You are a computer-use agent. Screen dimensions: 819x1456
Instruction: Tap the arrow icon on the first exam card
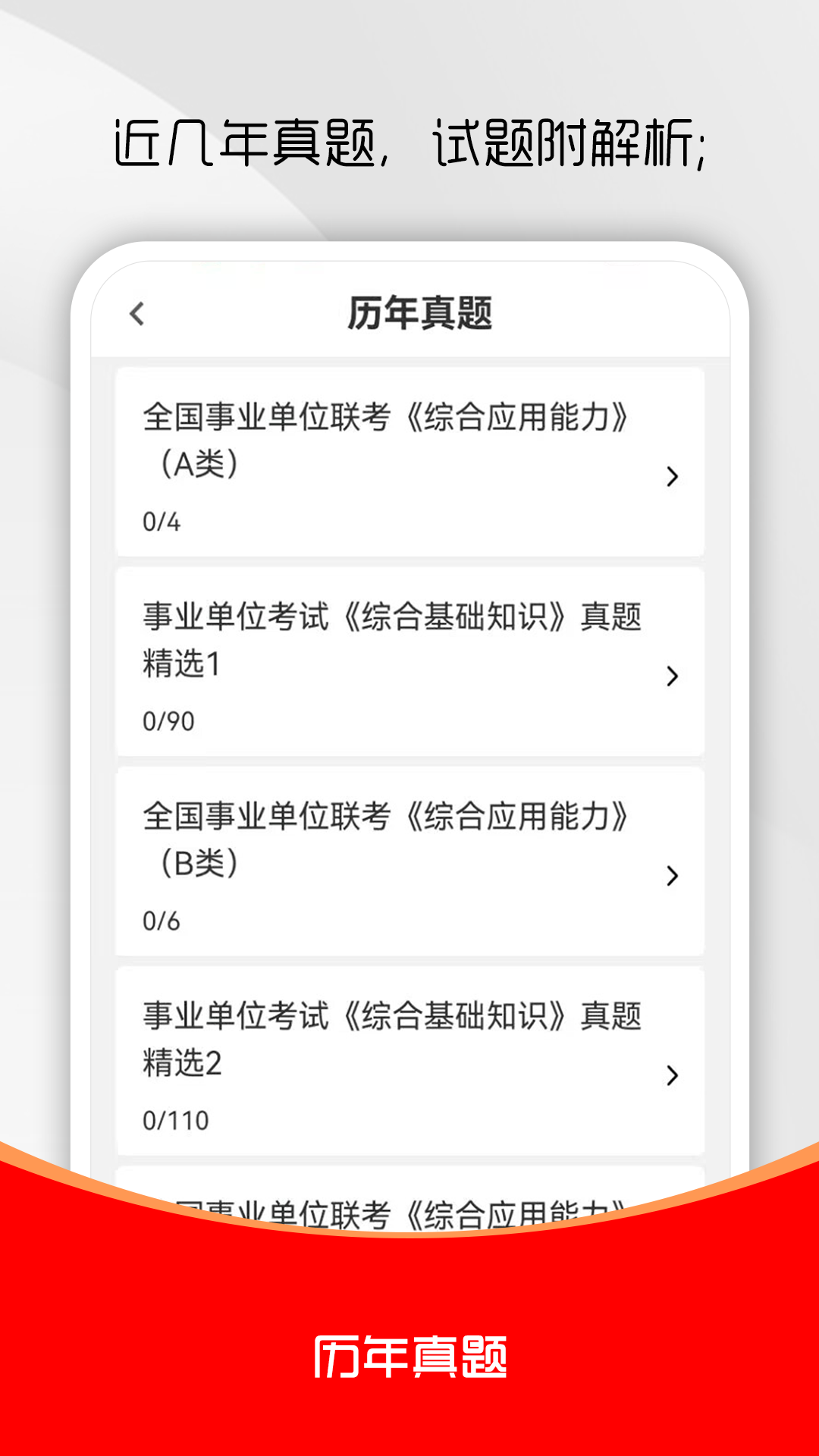point(672,478)
